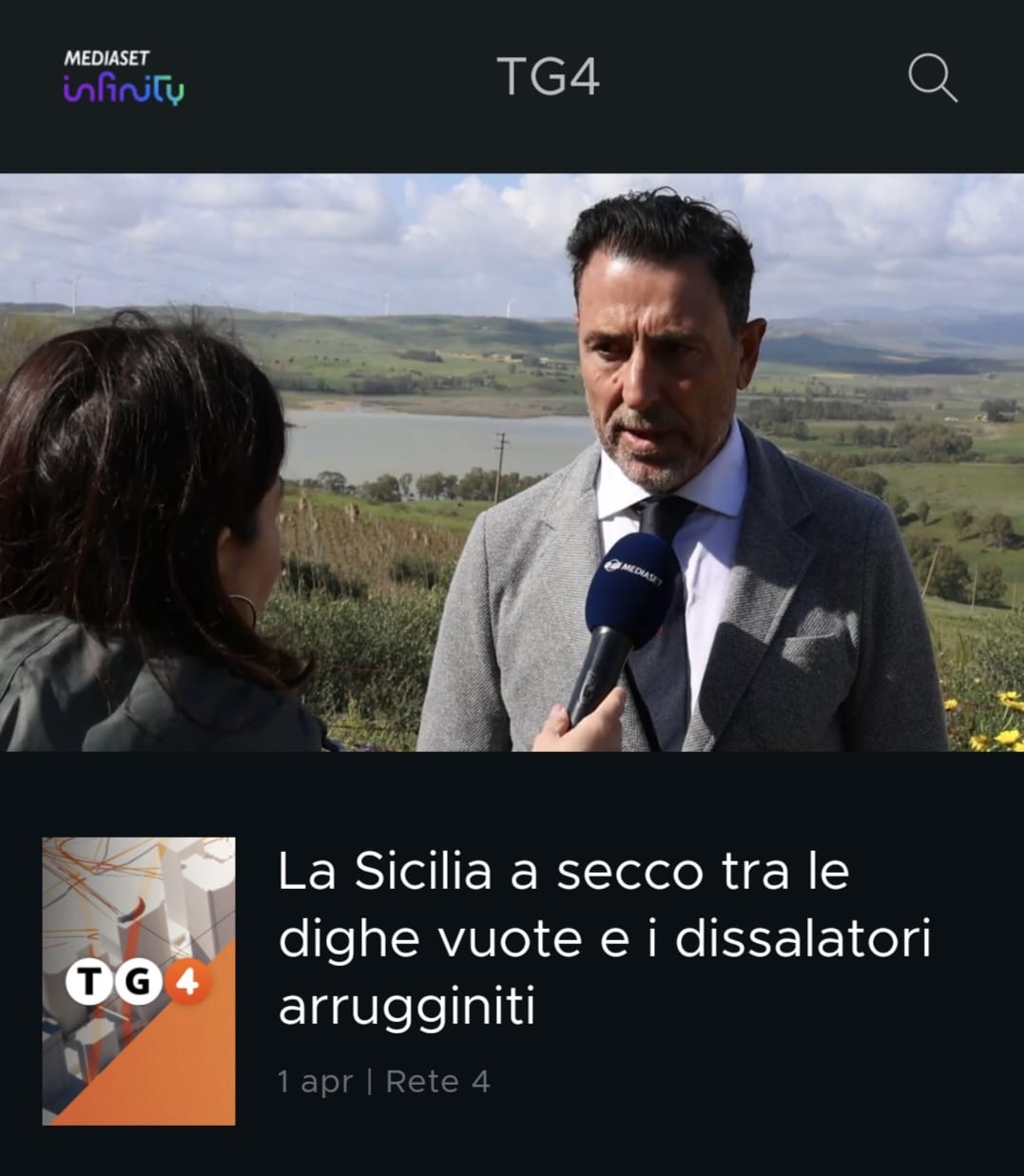Open the search magnifier icon
Viewport: 1024px width, 1176px height.
tap(932, 78)
